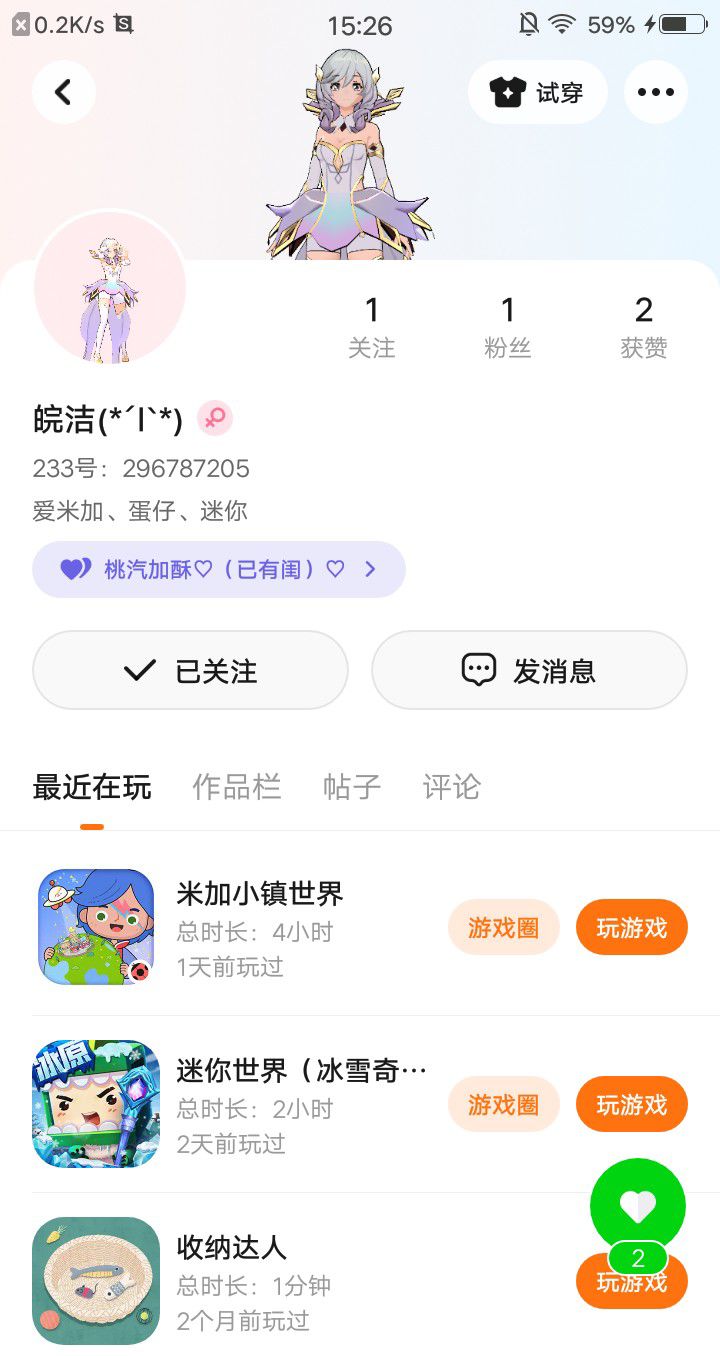Open the three-dot overflow menu

coord(655,92)
